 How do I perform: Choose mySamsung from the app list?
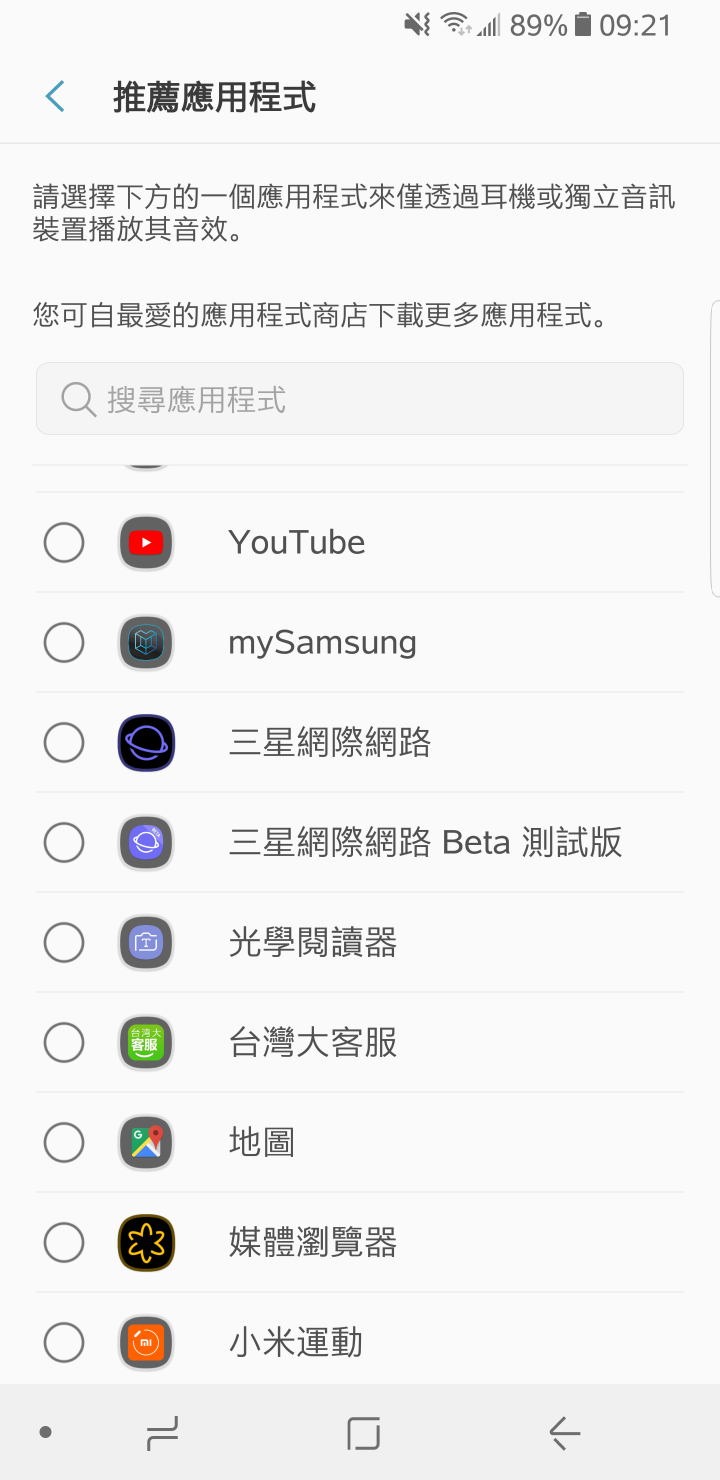click(x=360, y=642)
